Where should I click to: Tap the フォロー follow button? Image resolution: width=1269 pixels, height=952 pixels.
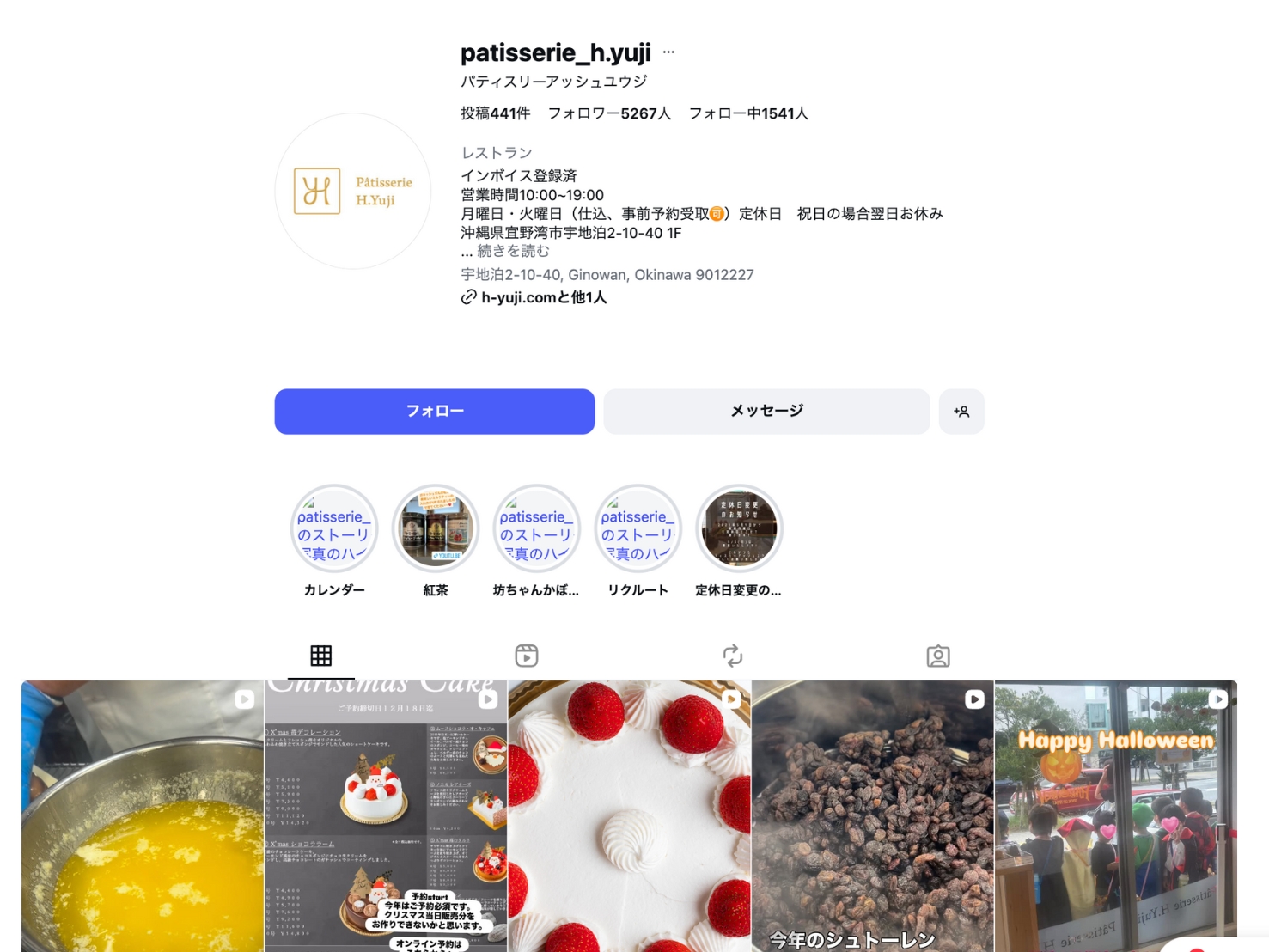[x=434, y=412]
